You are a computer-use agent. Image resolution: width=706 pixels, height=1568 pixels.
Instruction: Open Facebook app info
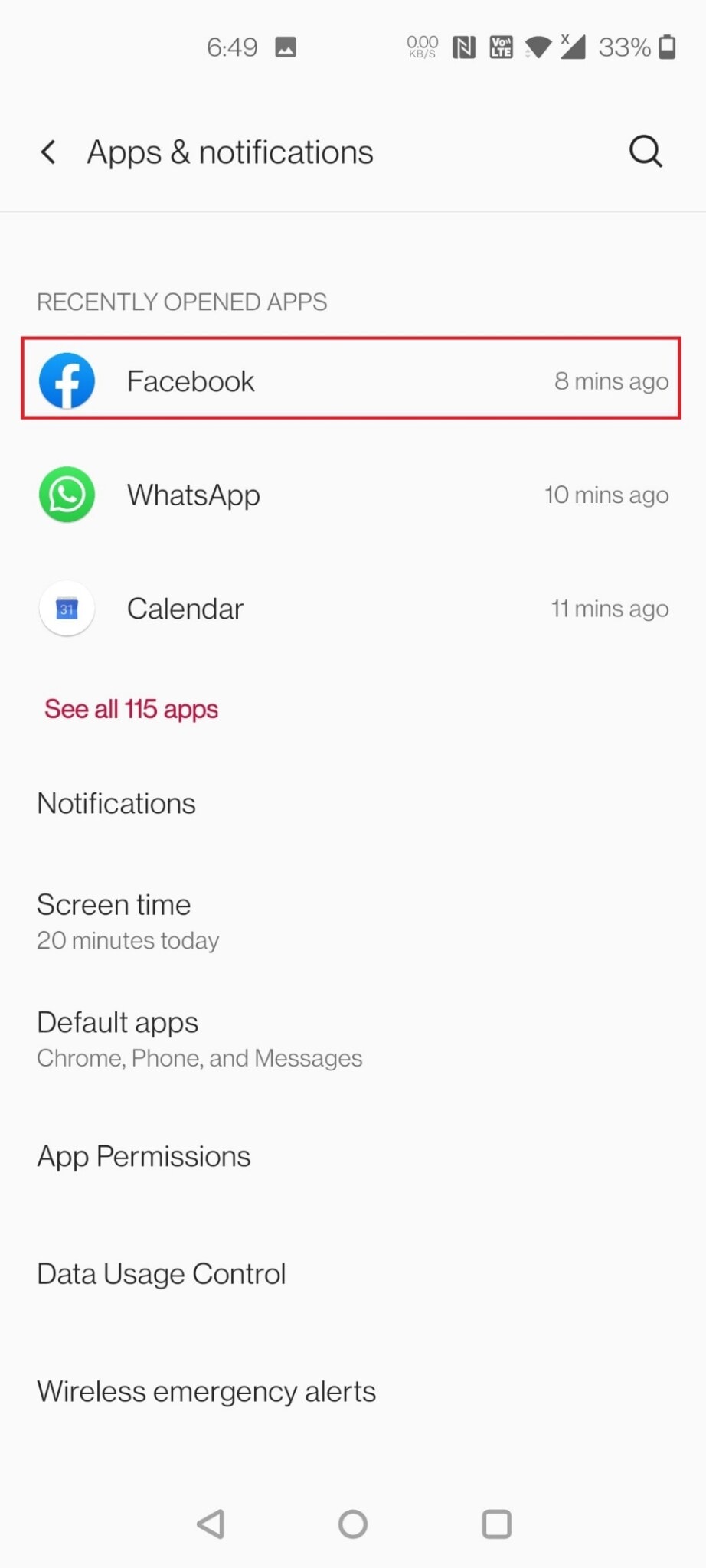coord(351,381)
